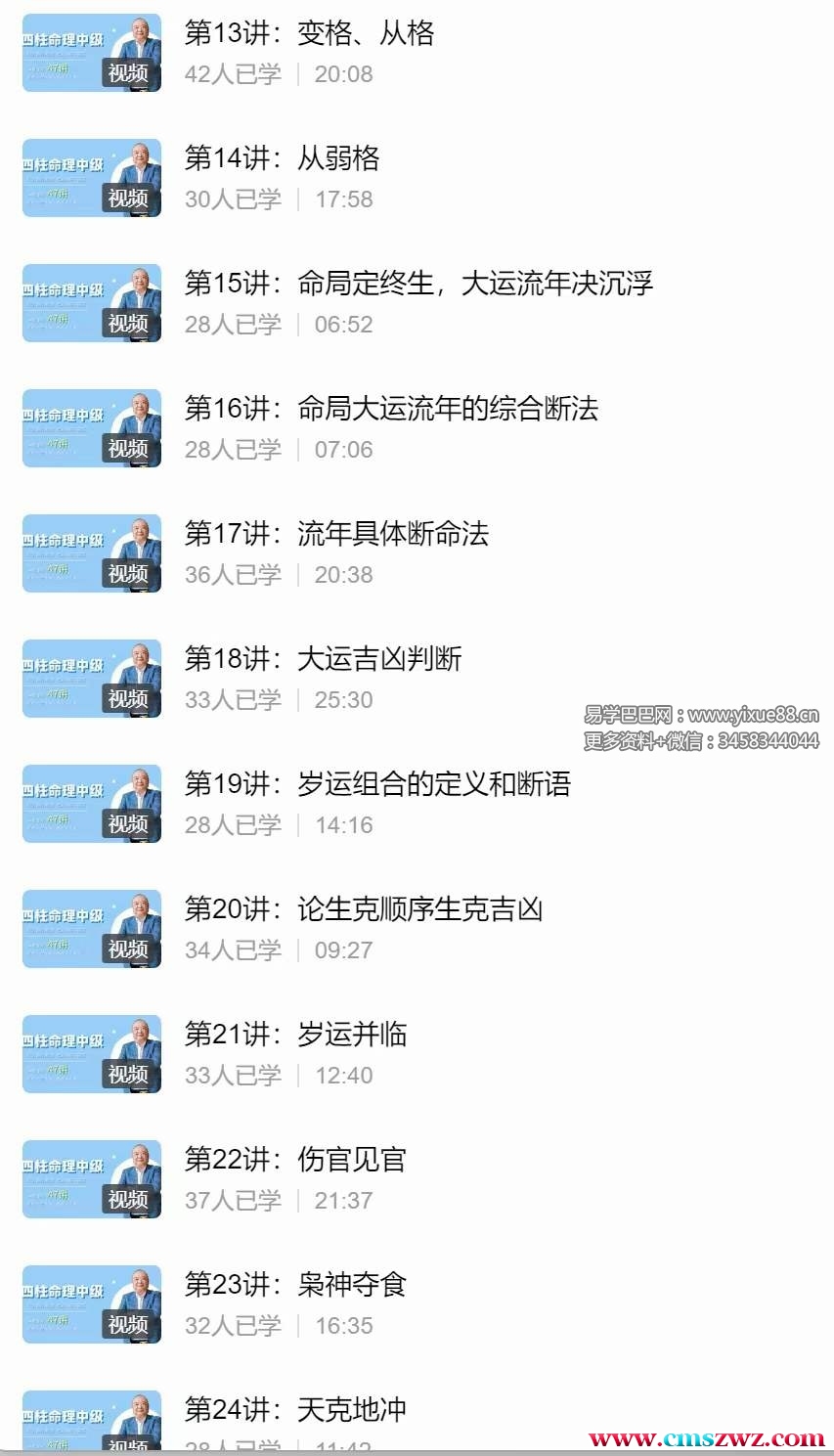Open lesson 17 流年具体断命法
Viewport: 834px width, 1456px height.
click(x=336, y=535)
